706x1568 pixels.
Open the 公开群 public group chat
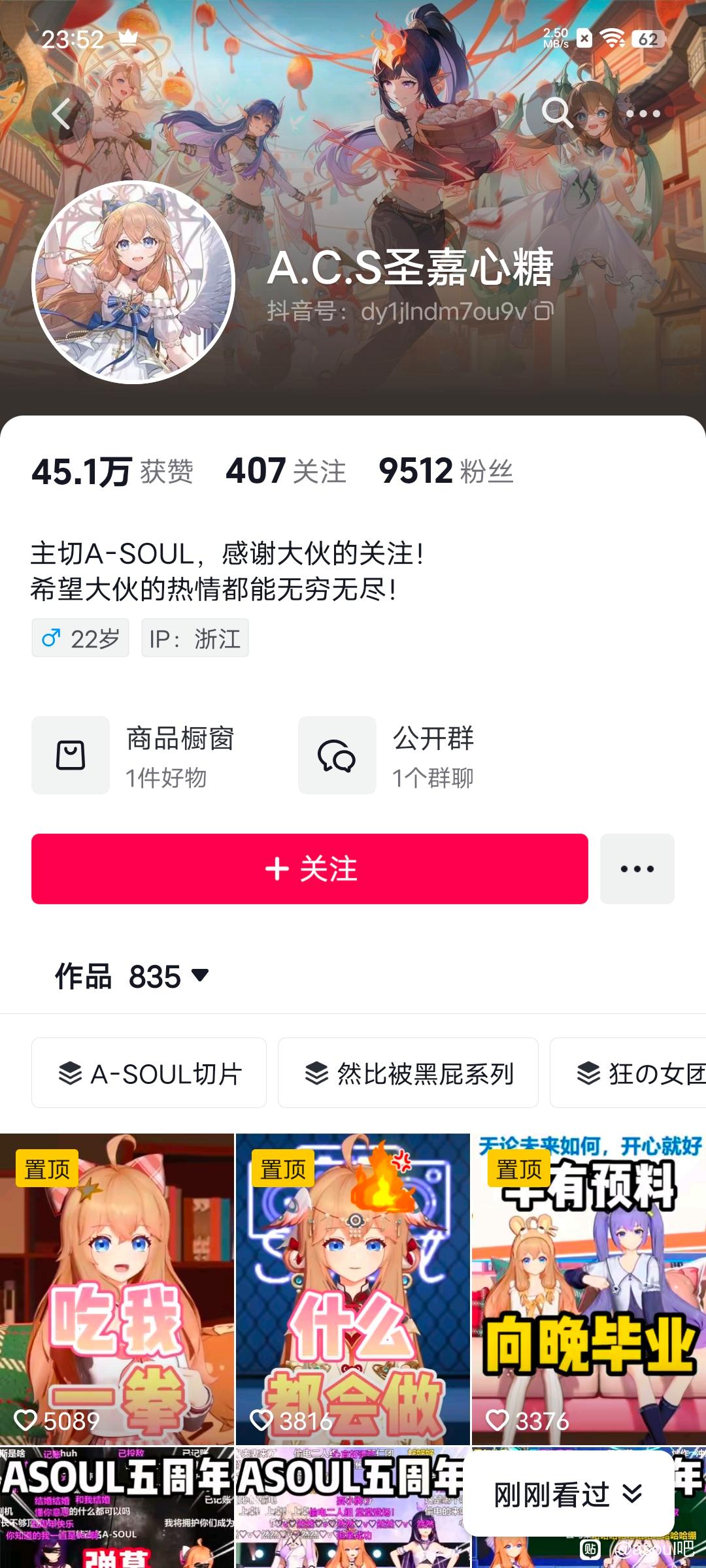387,755
